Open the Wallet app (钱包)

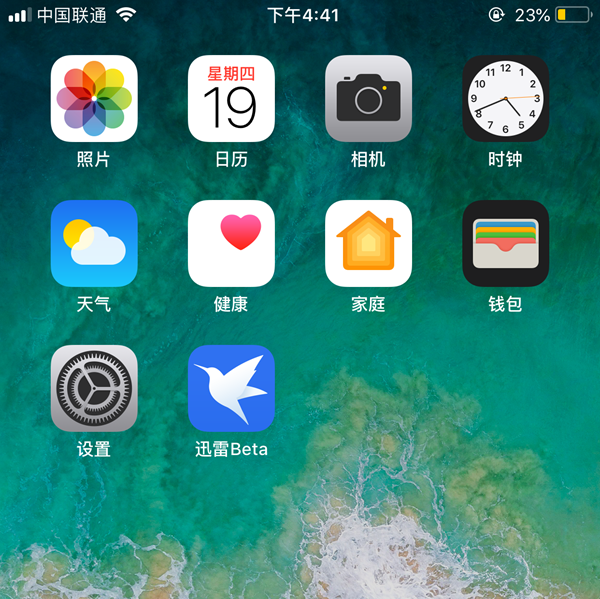505,243
